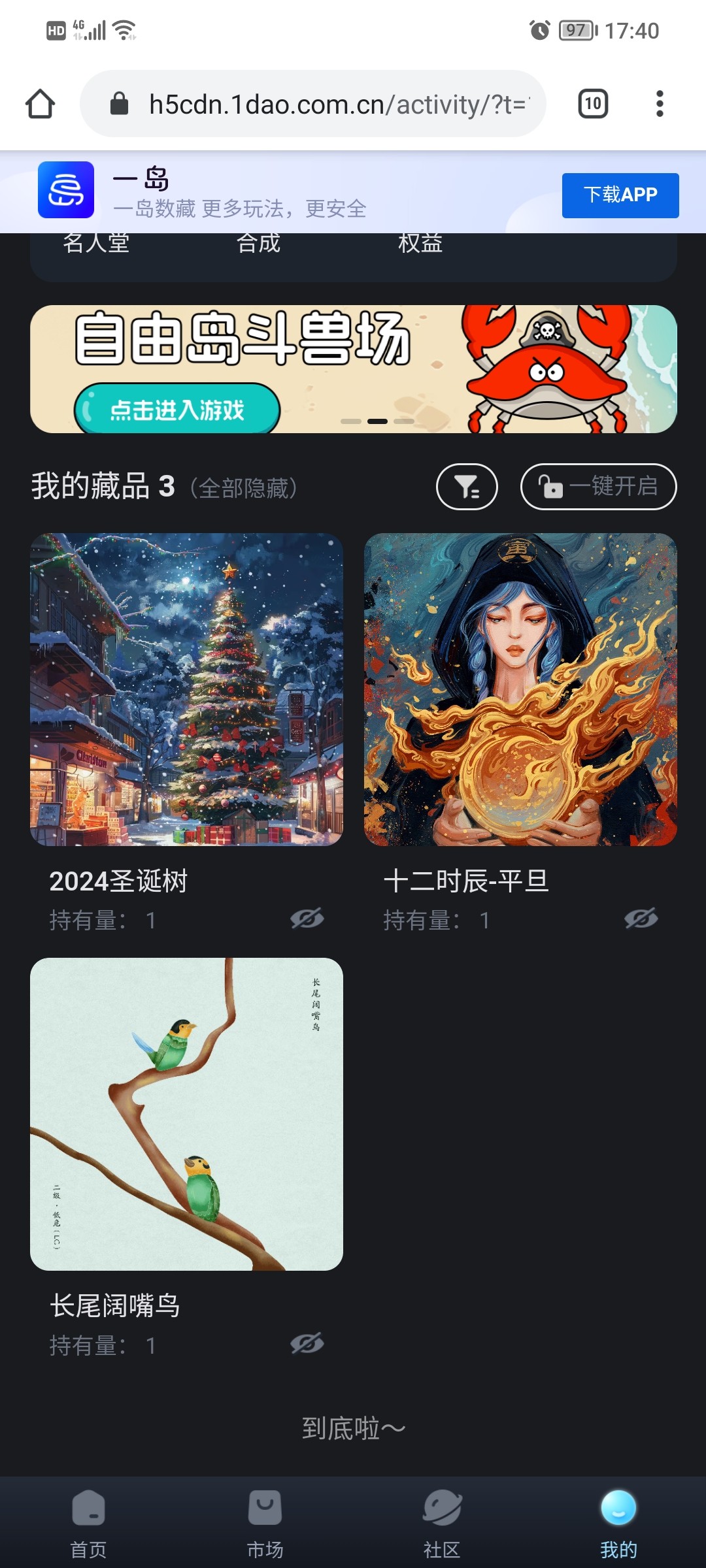Tap the 一键开启 unlock button
Image resolution: width=706 pixels, height=1568 pixels.
click(x=598, y=487)
